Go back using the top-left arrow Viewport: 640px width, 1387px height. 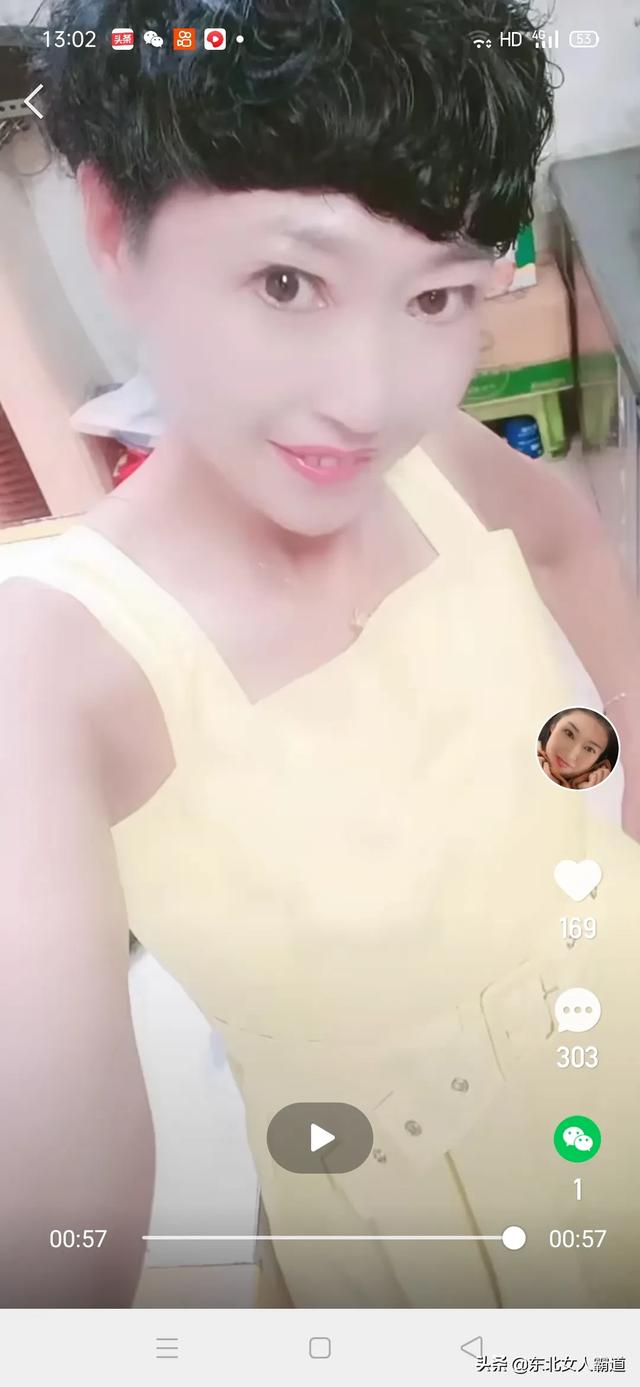34,101
